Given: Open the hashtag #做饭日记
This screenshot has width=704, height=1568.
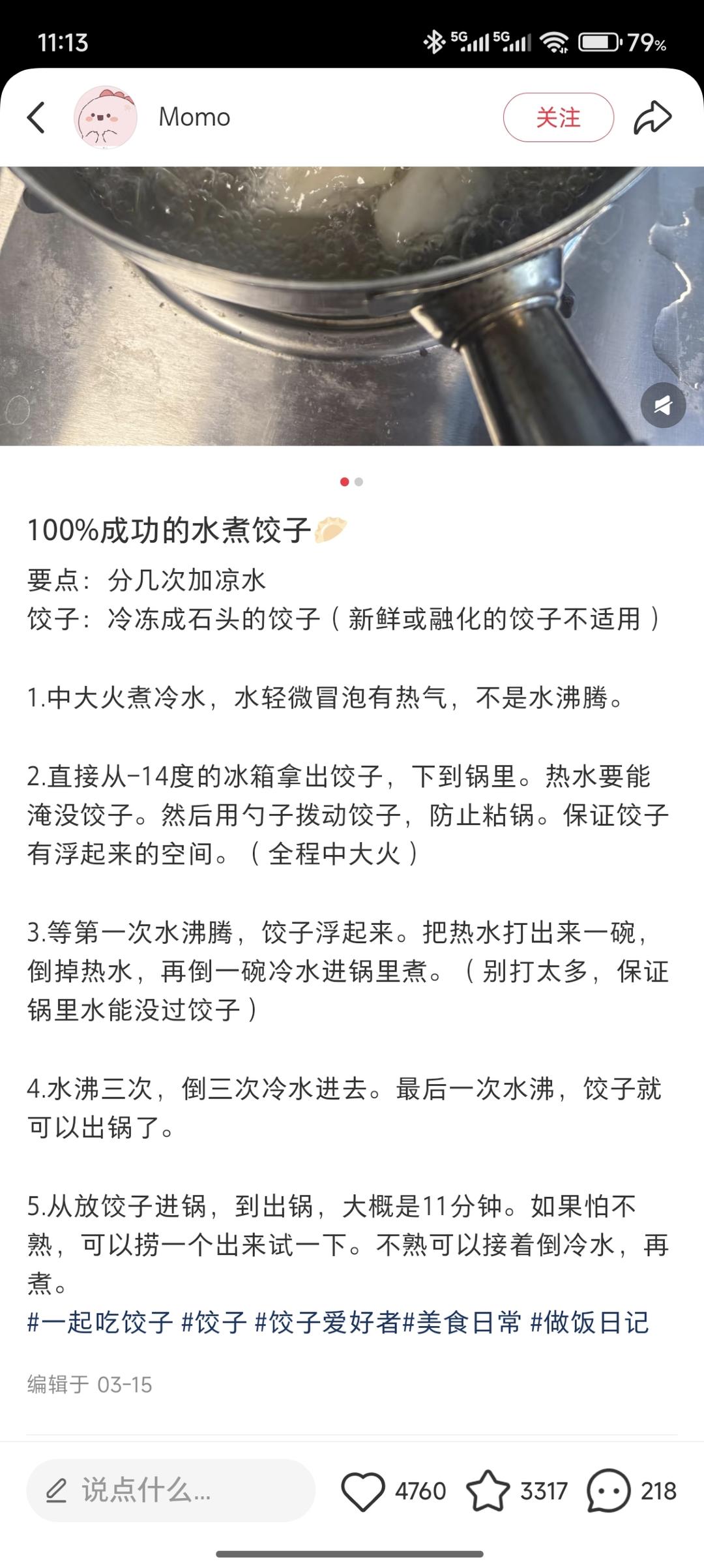Looking at the screenshot, I should tap(590, 1323).
